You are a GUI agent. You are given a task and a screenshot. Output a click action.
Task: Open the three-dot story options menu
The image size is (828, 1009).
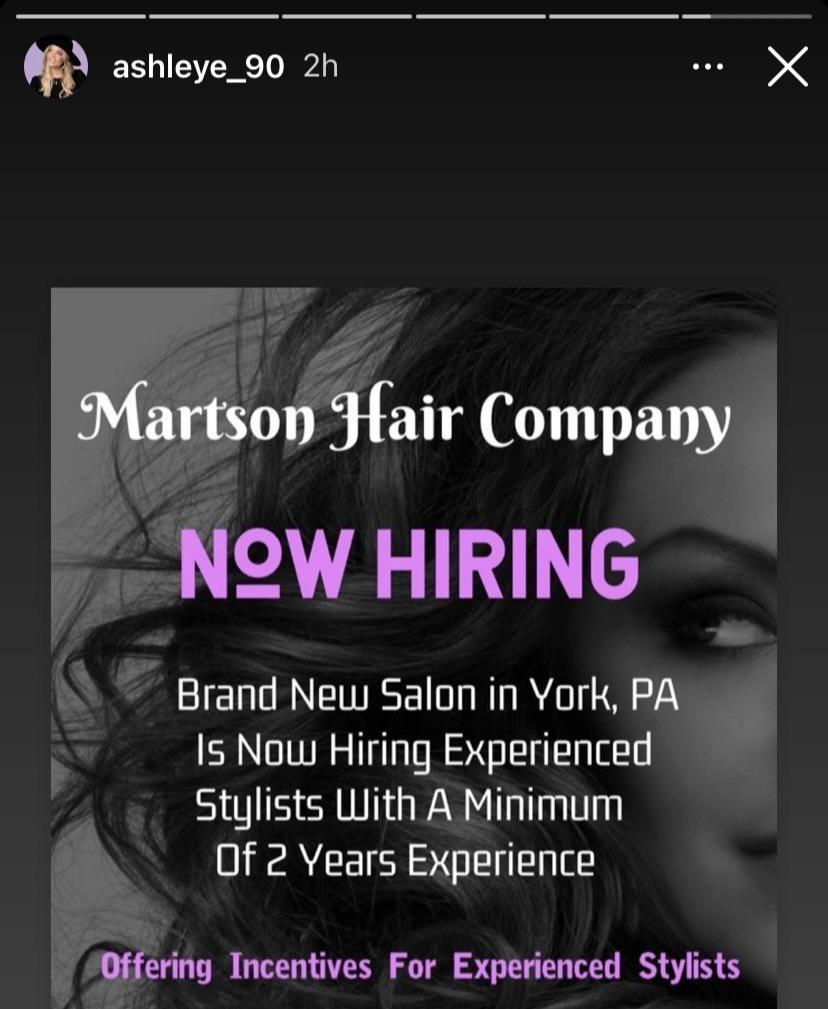pyautogui.click(x=708, y=65)
